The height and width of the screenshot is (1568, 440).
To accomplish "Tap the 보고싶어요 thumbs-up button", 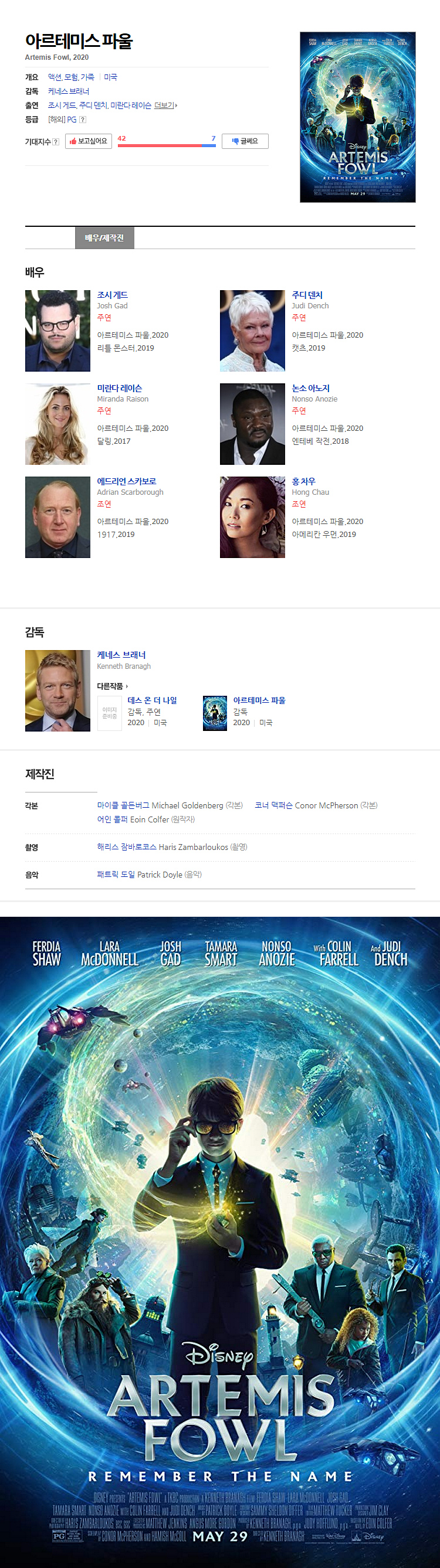I will click(89, 141).
